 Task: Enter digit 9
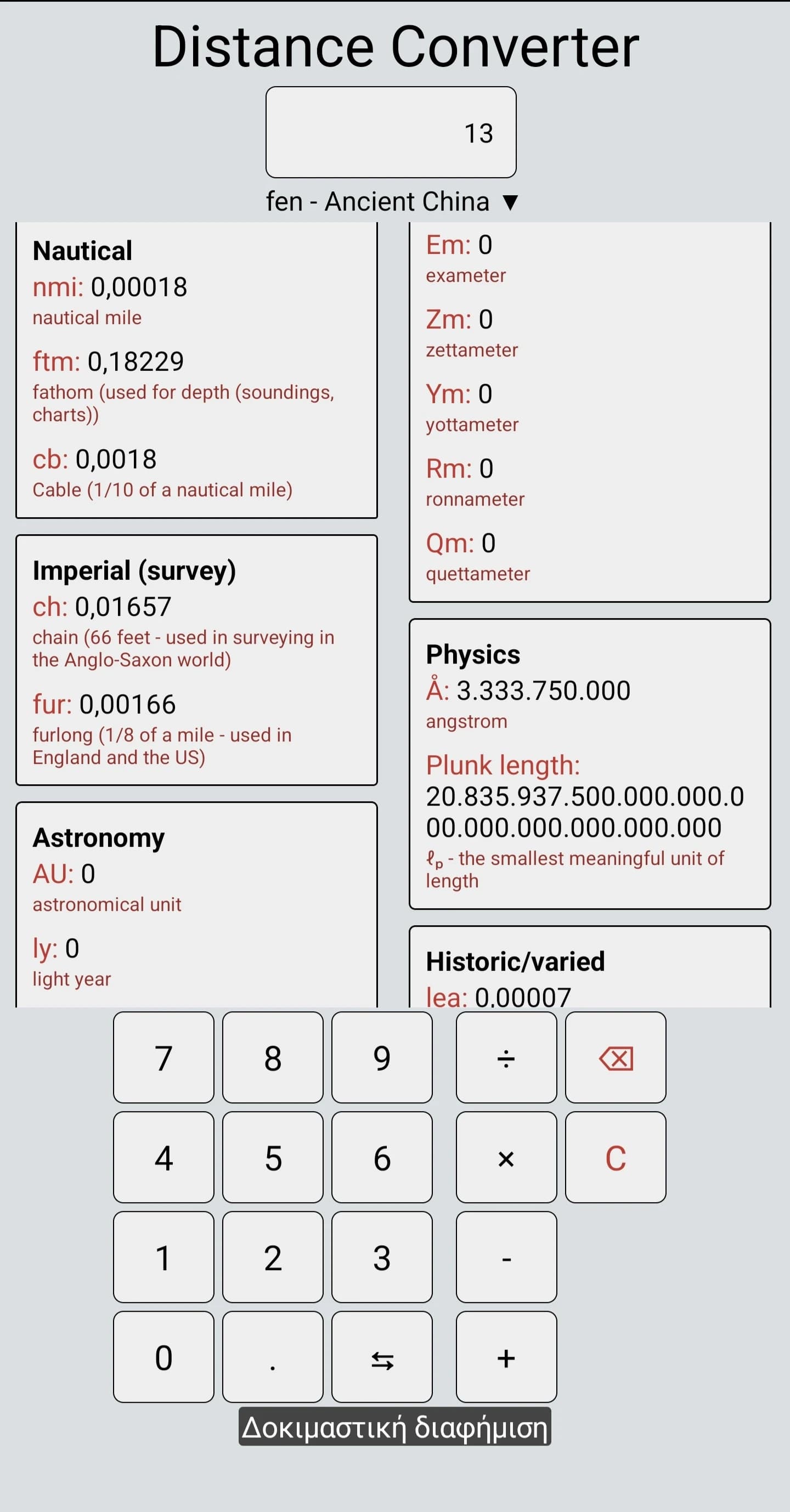coord(382,1058)
